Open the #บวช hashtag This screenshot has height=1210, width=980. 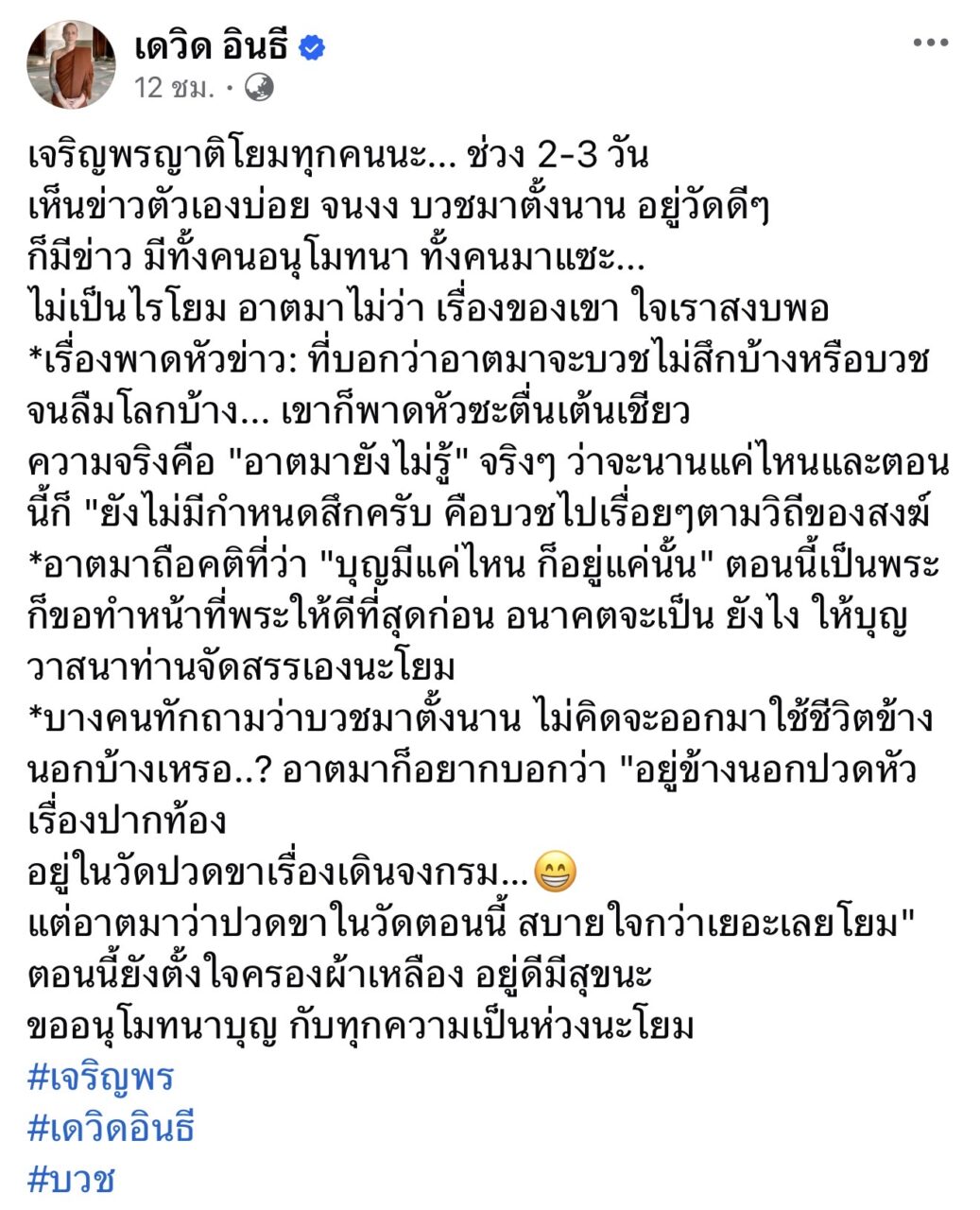[72, 1179]
